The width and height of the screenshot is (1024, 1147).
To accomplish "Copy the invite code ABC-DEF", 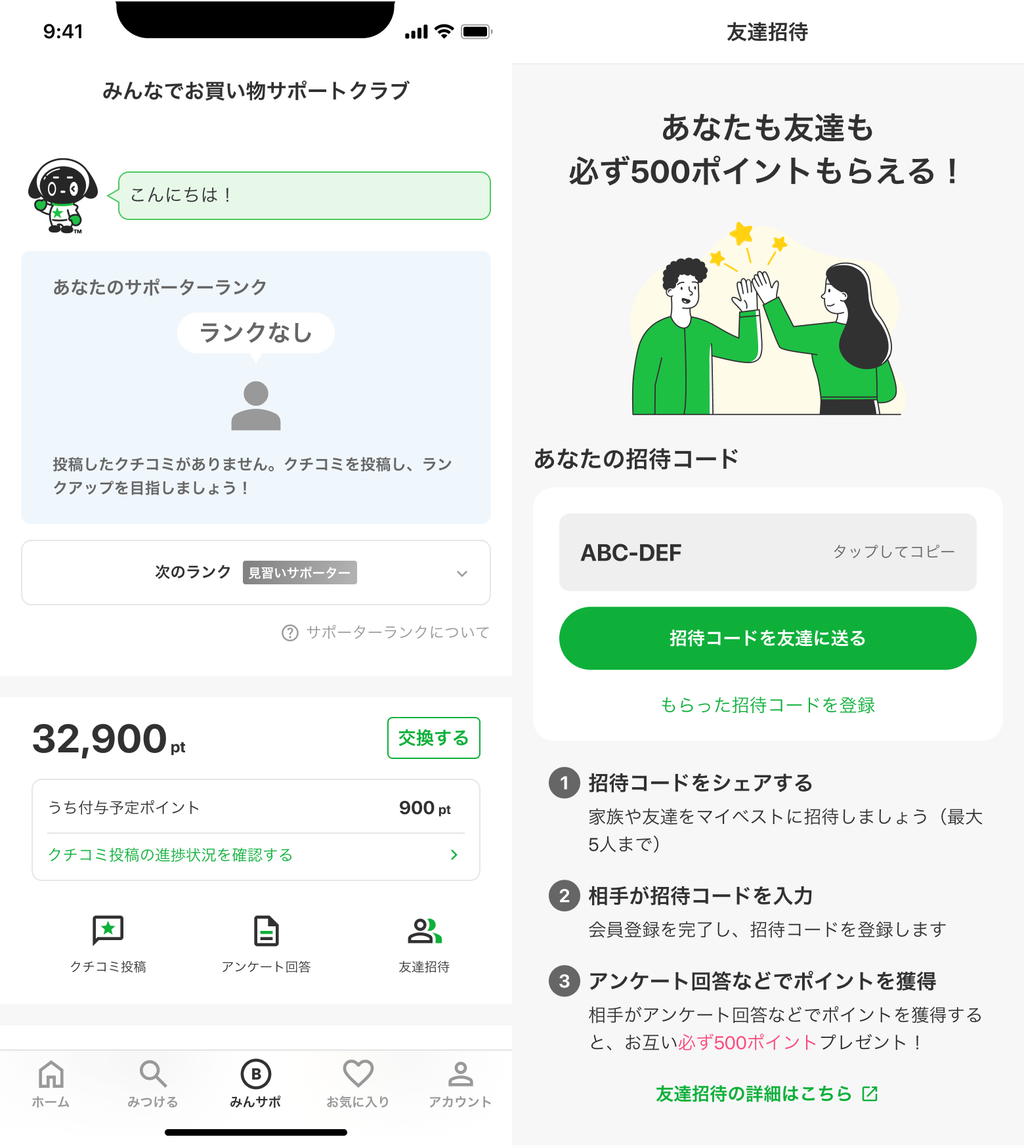I will [767, 552].
